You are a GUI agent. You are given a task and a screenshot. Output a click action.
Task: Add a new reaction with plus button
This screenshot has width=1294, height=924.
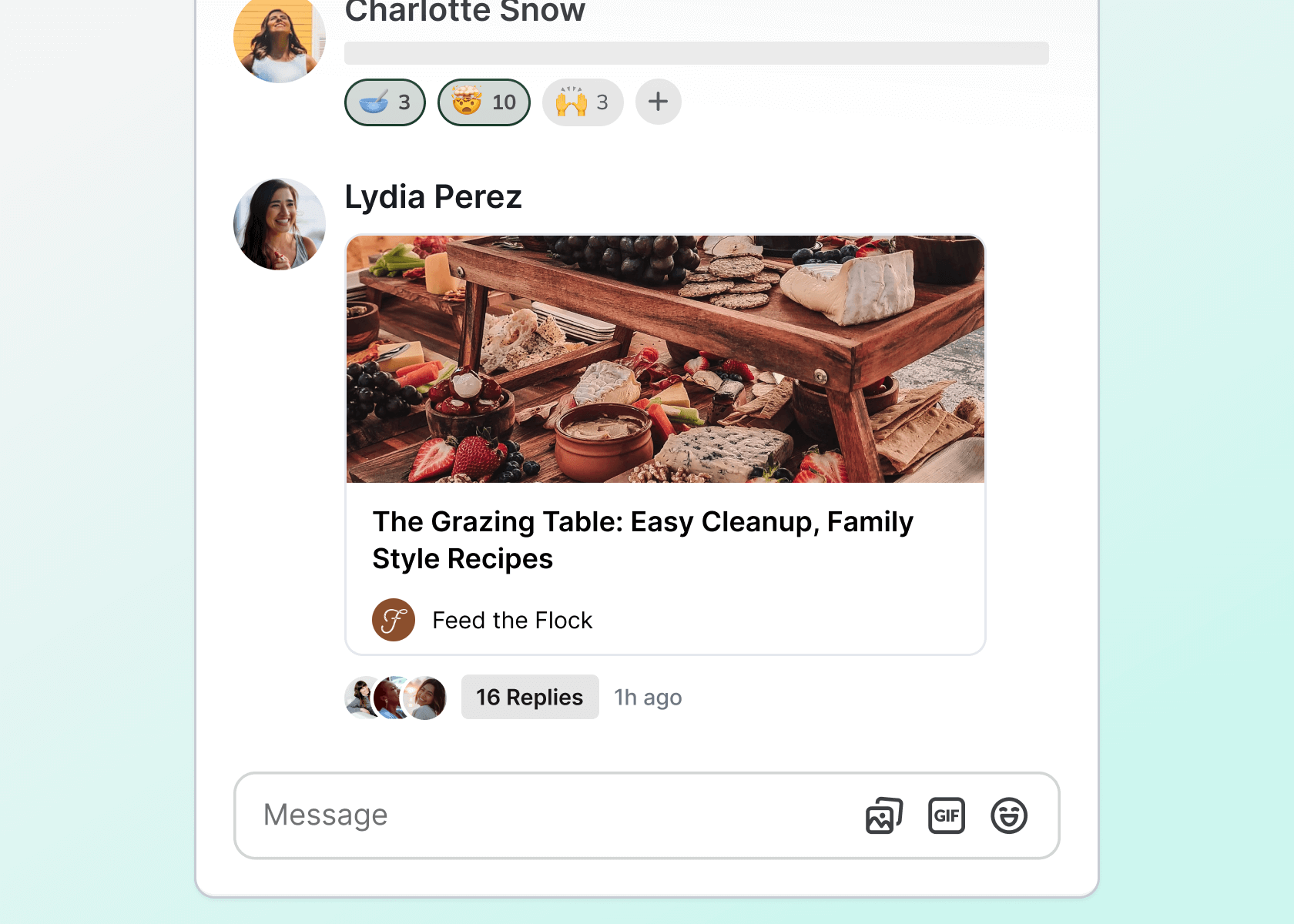658,102
